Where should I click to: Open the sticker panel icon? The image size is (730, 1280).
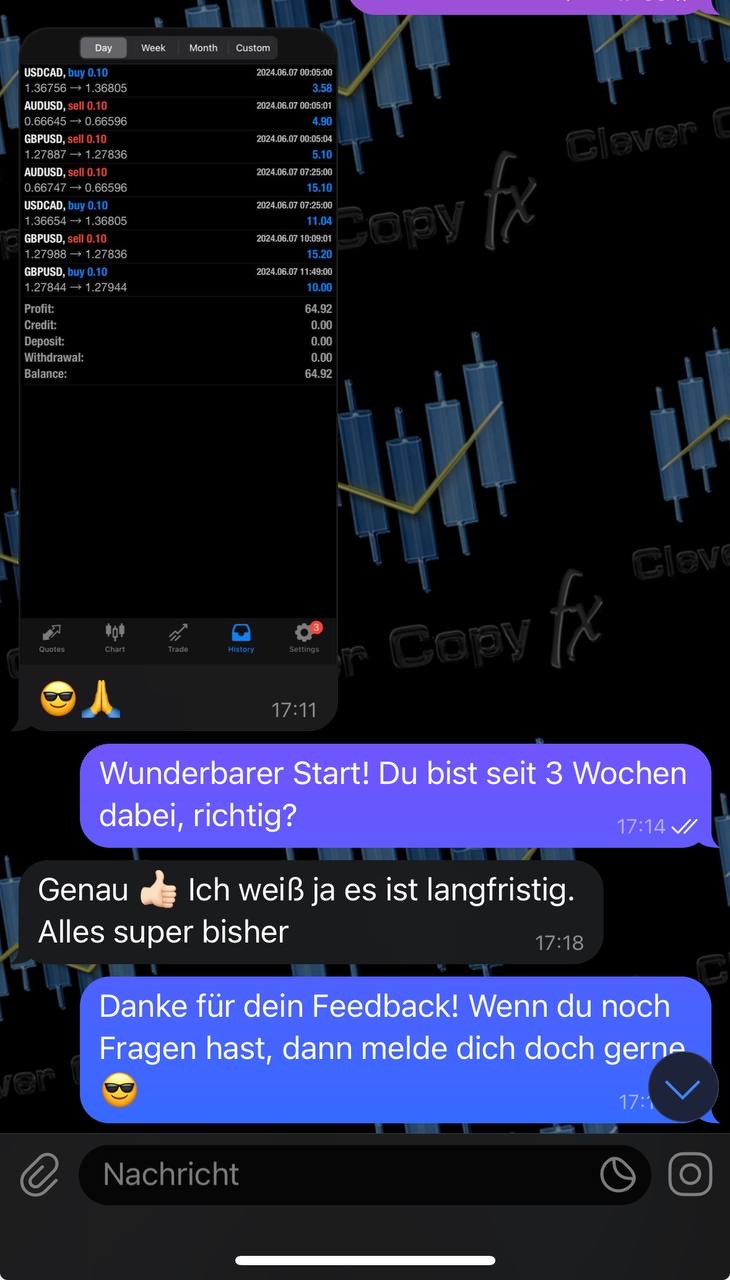click(618, 1174)
